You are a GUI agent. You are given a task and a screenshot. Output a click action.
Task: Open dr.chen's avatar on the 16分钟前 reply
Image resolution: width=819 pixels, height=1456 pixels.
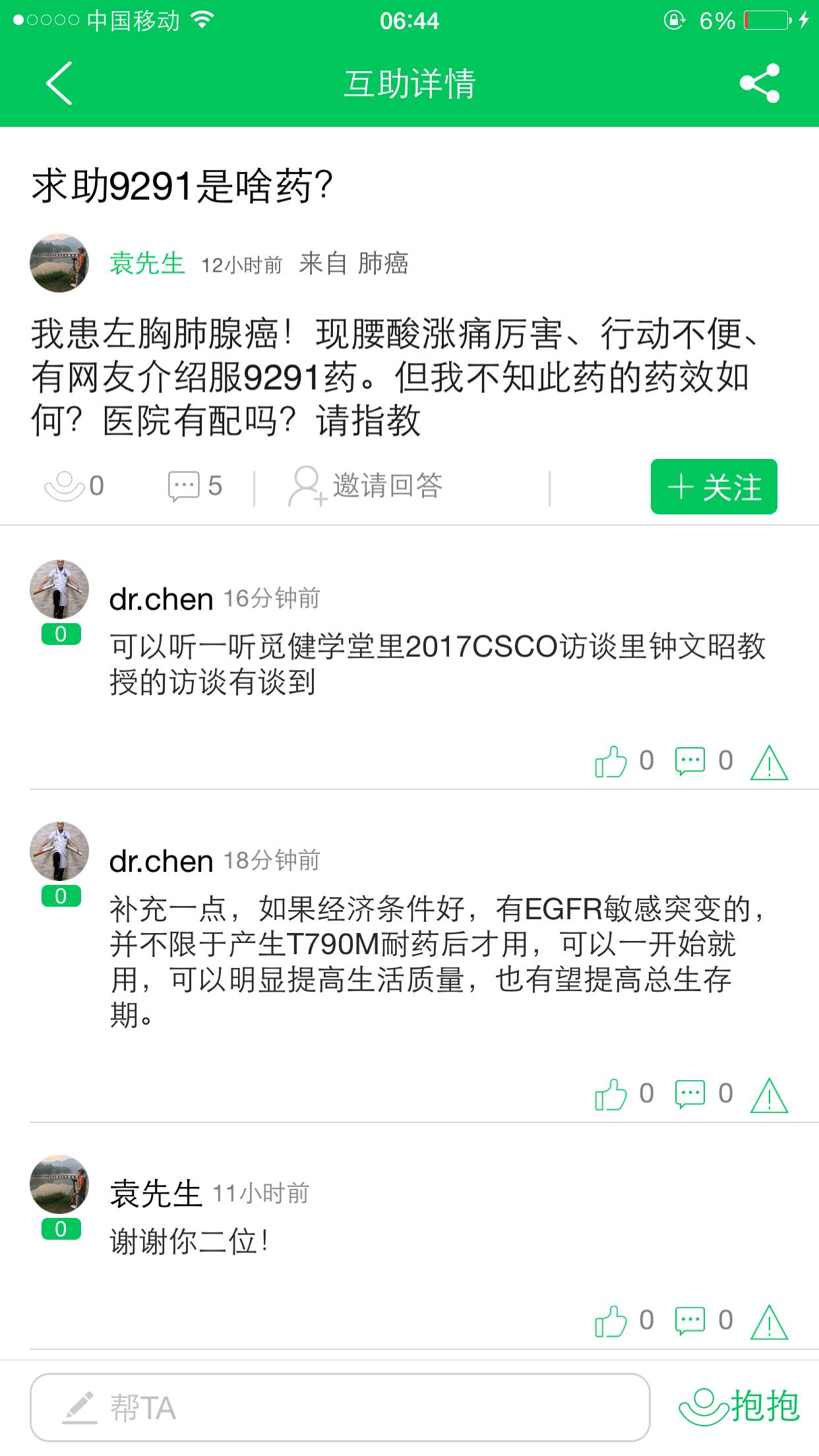[59, 589]
